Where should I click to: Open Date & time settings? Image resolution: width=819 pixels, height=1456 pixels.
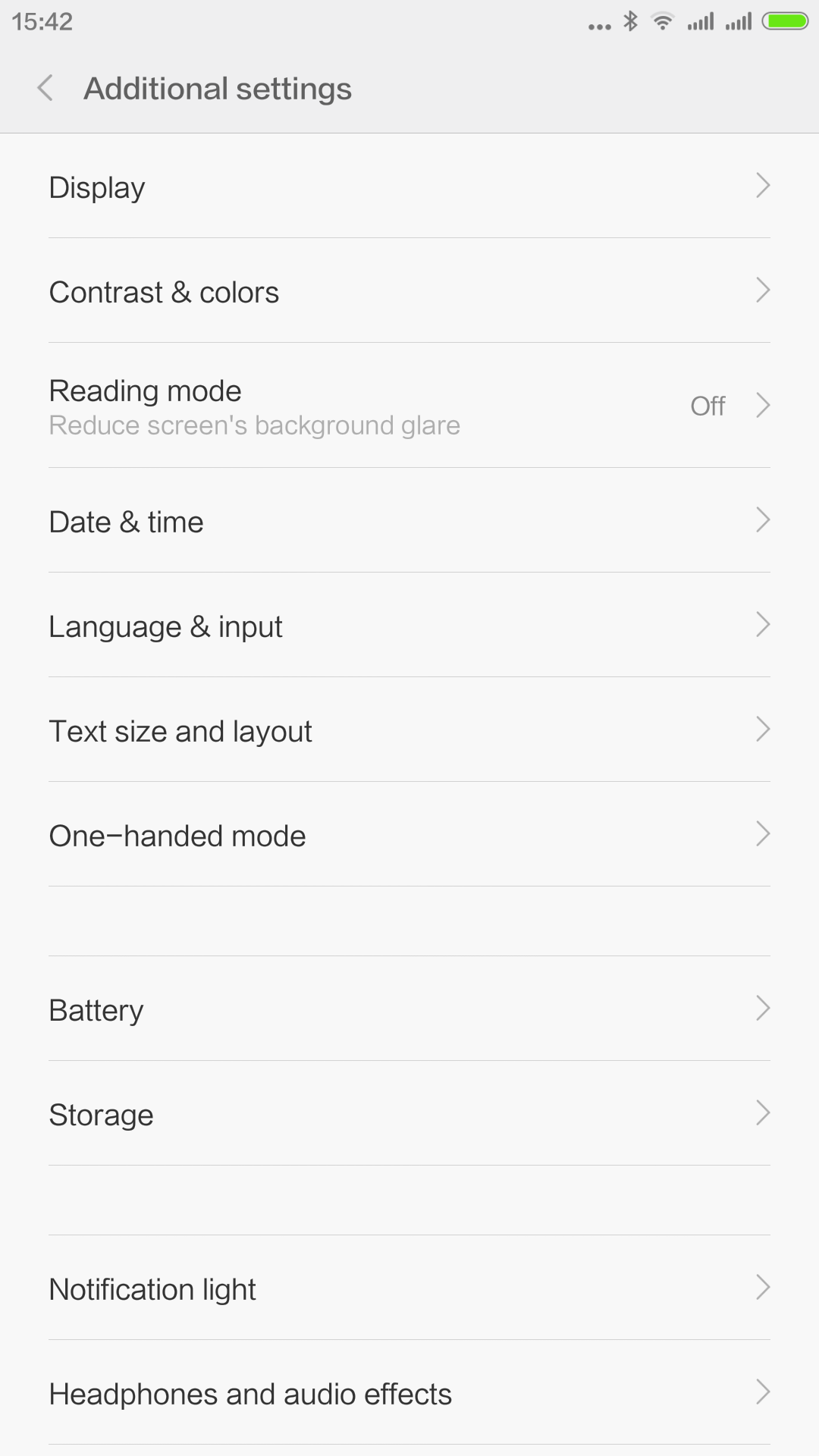tap(409, 521)
